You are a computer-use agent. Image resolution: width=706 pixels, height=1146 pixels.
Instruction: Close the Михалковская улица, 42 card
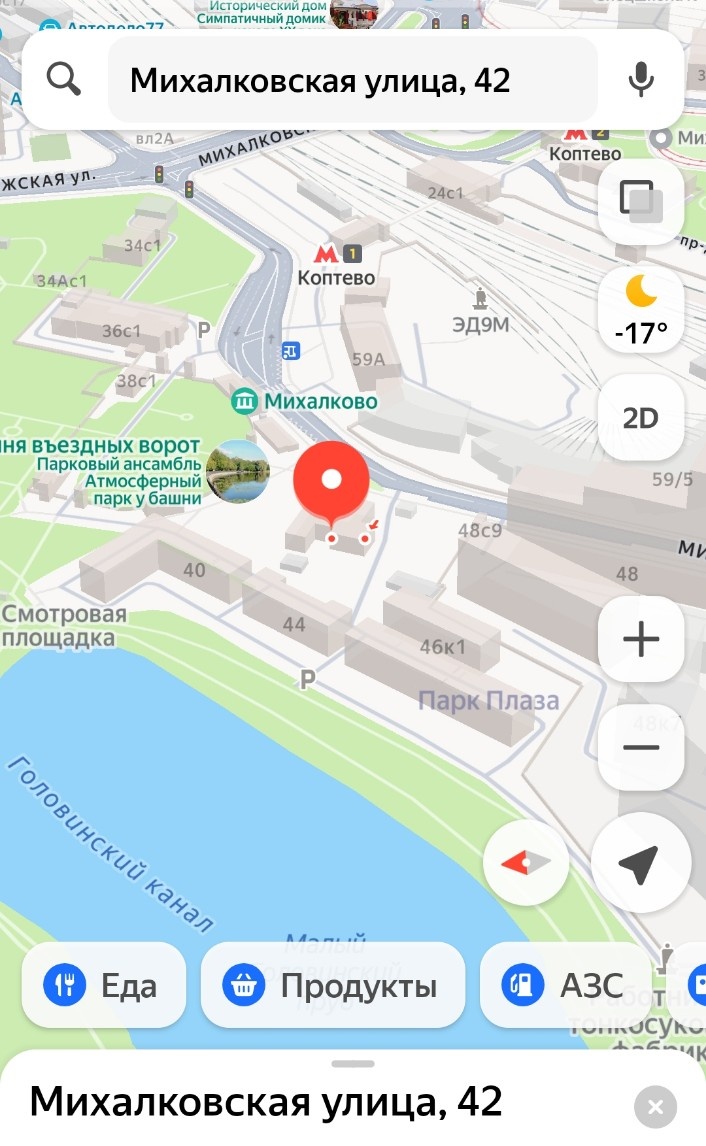pyautogui.click(x=656, y=1107)
